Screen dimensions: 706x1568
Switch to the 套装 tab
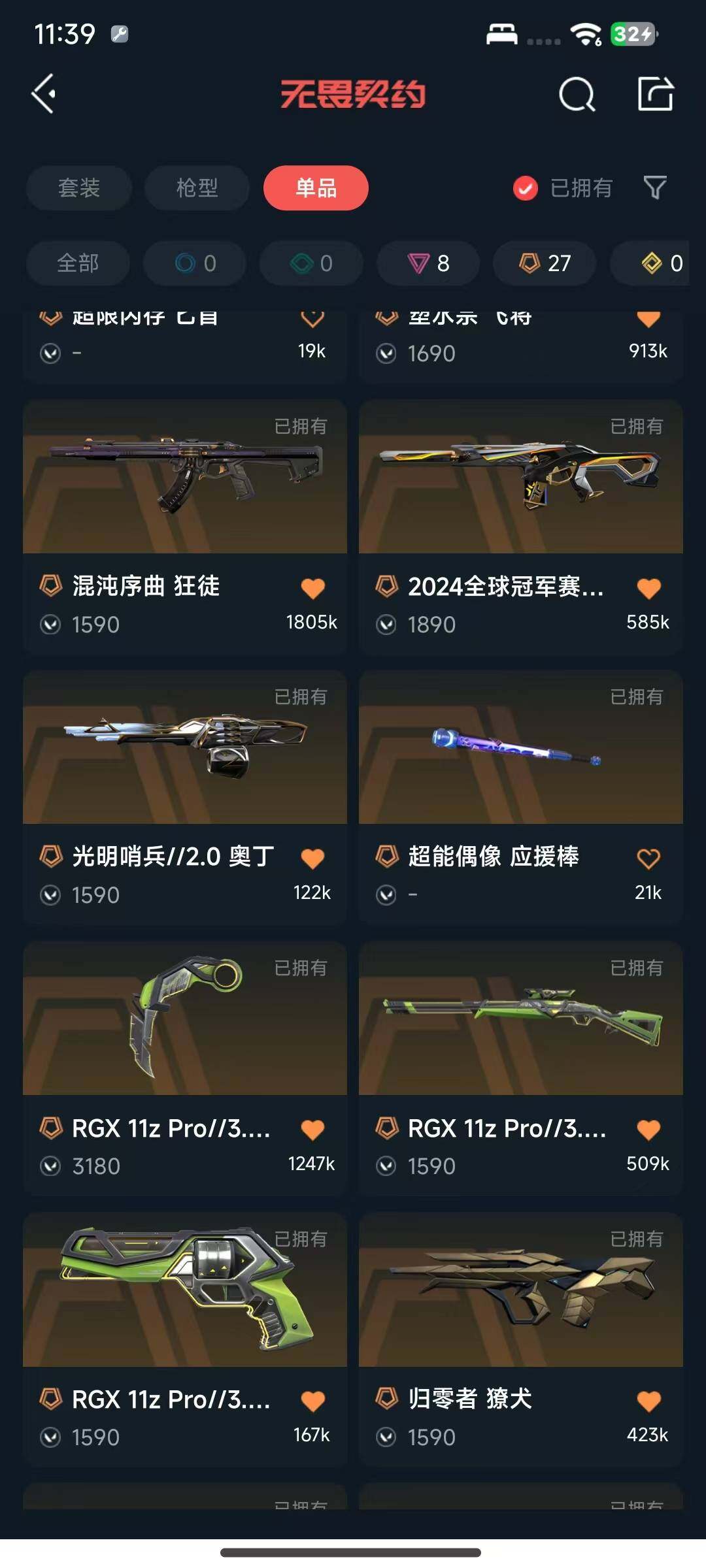pyautogui.click(x=78, y=188)
